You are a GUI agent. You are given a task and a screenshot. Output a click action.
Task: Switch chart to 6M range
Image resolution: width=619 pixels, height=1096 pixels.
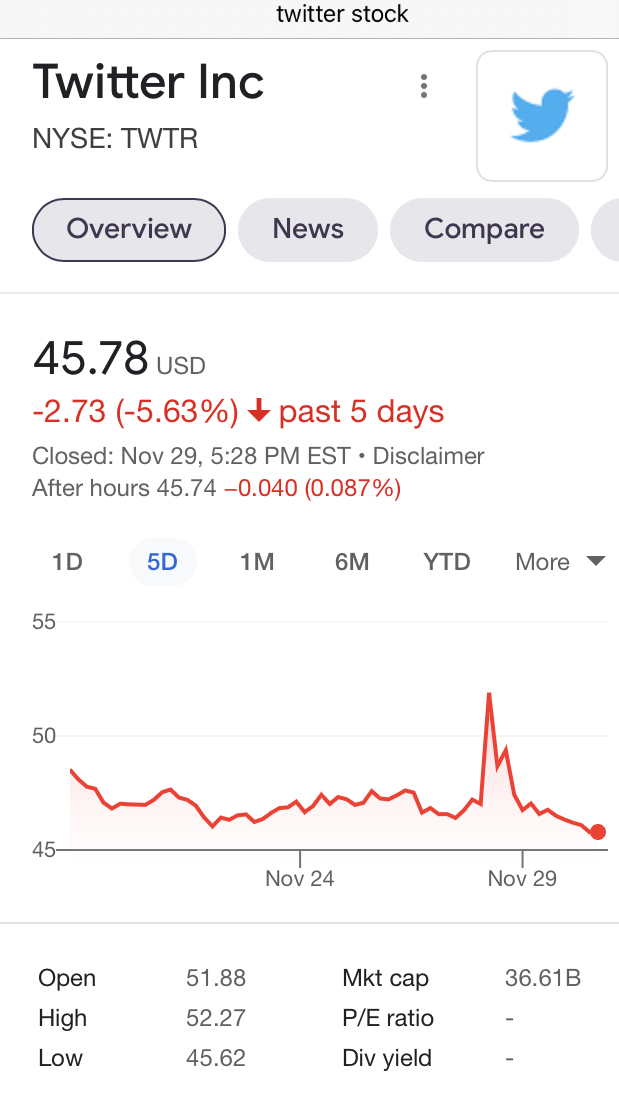point(352,562)
